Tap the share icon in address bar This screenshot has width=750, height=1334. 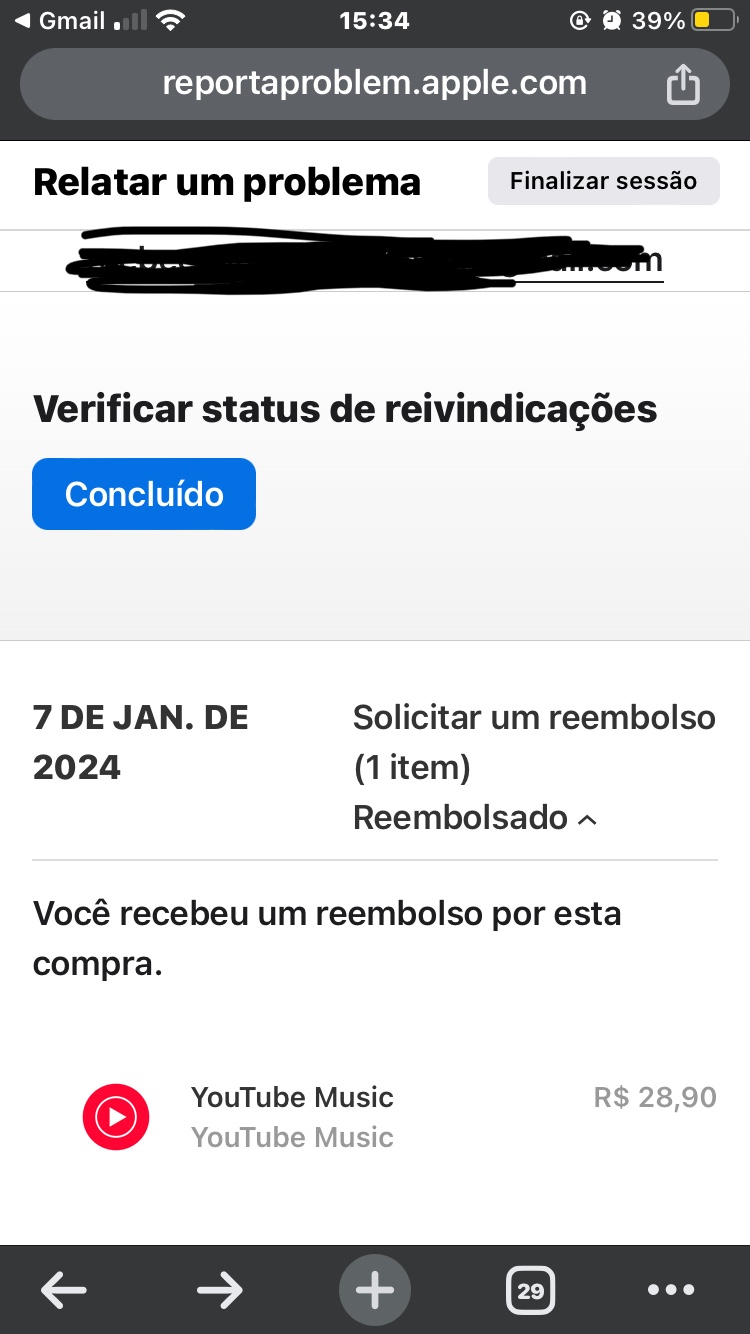[683, 84]
